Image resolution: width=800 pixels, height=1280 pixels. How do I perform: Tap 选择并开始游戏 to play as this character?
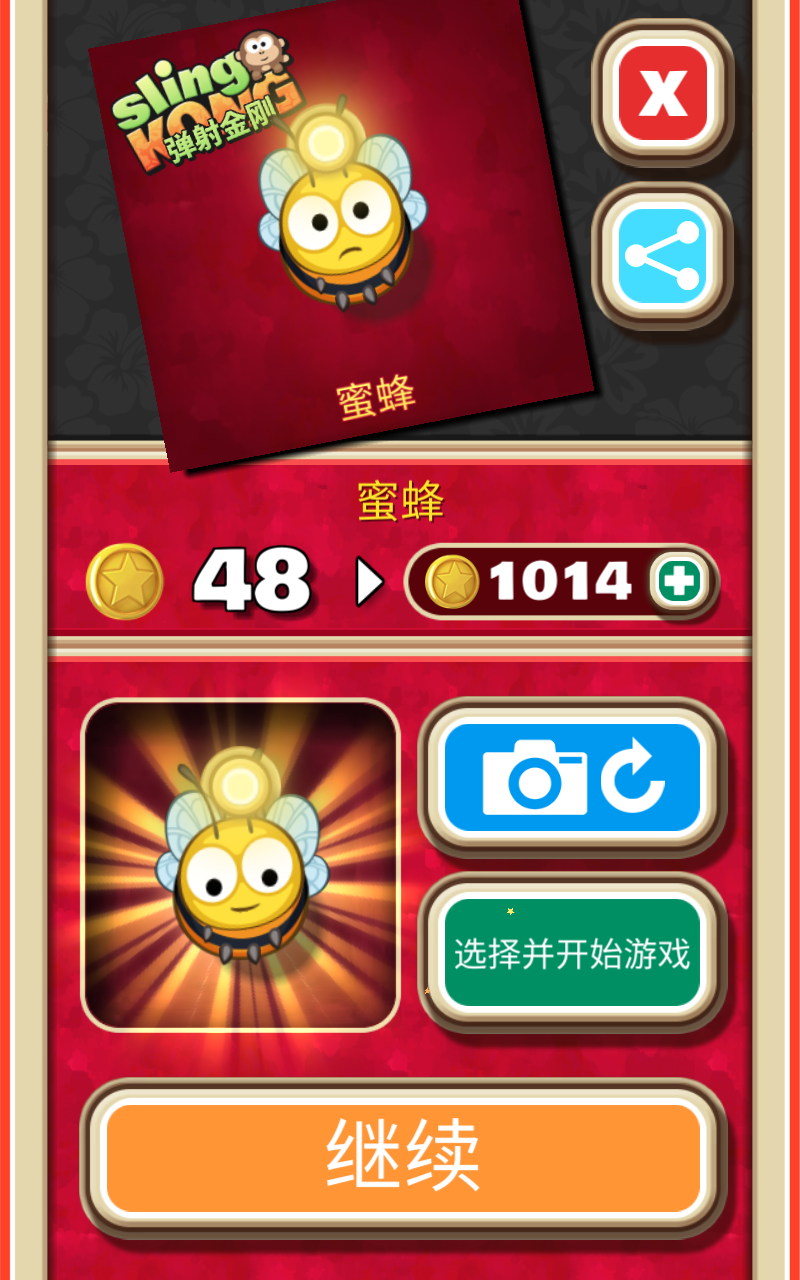[572, 953]
